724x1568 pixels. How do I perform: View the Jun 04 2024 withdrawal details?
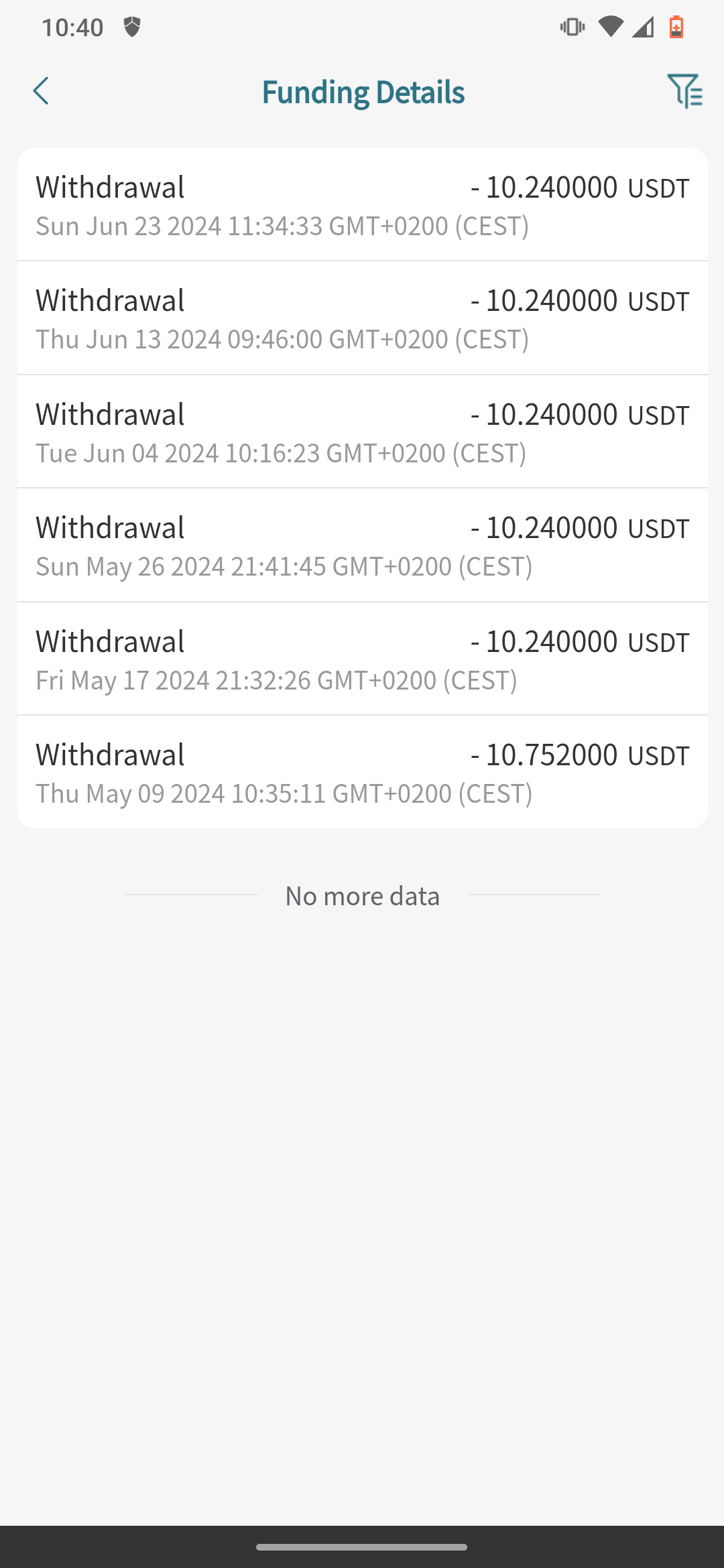click(362, 432)
